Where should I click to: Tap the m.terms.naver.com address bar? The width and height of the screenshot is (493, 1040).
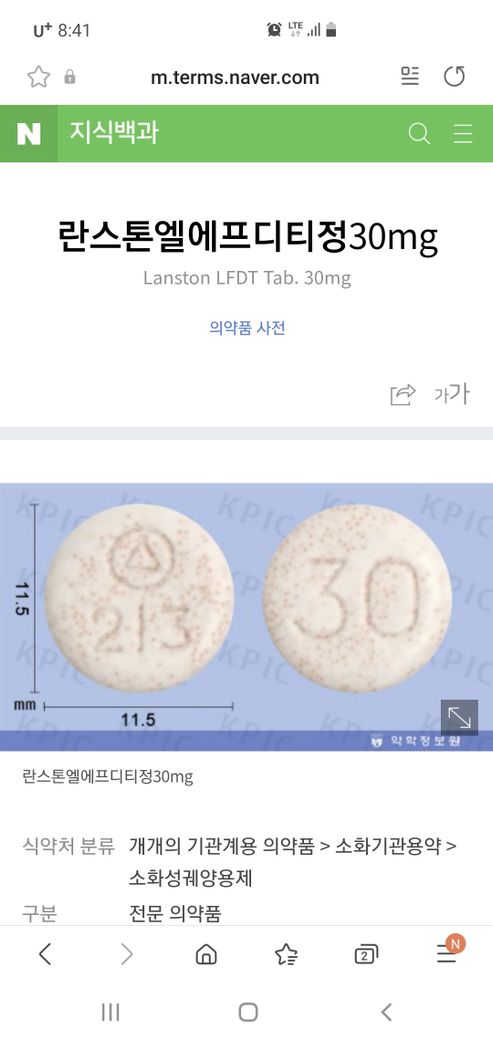click(235, 78)
